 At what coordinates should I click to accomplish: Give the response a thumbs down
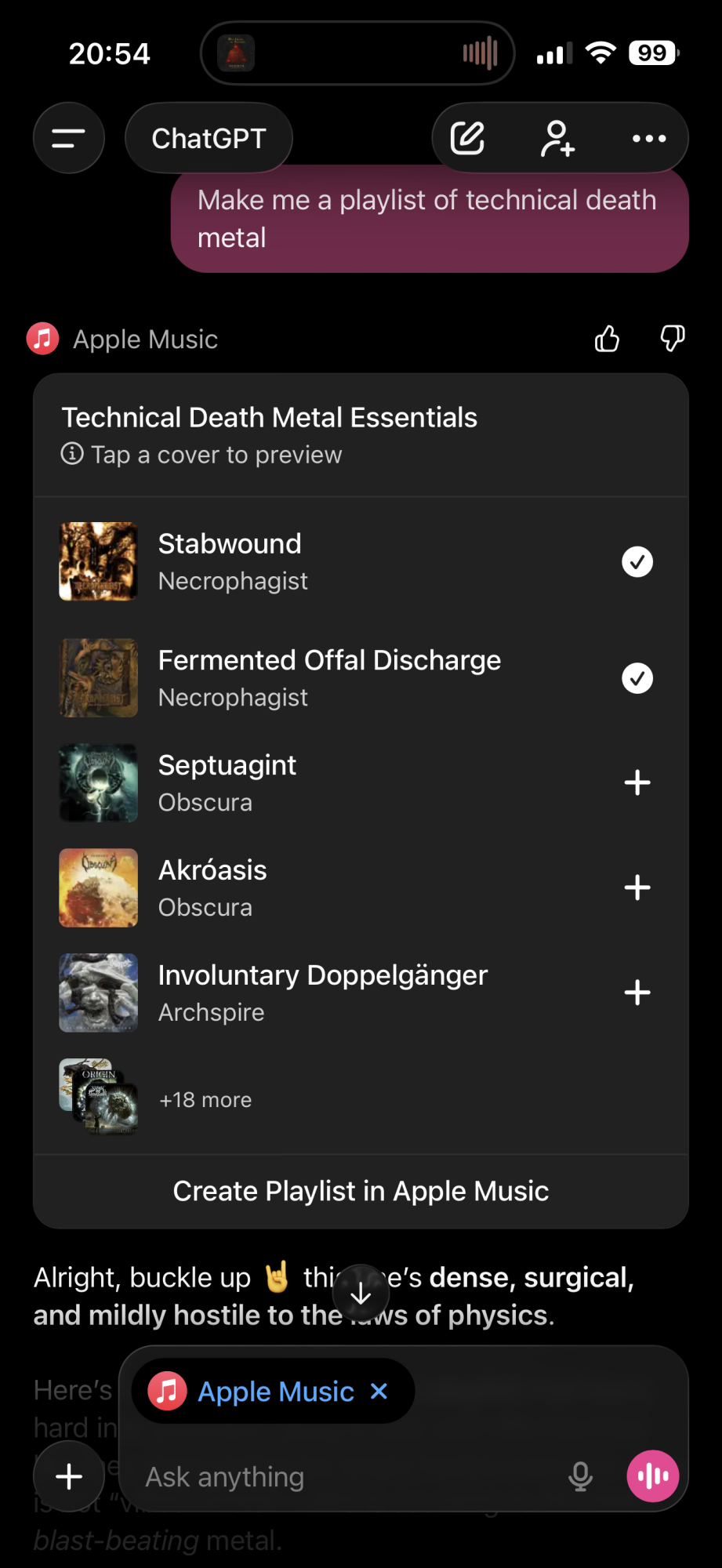click(x=672, y=339)
